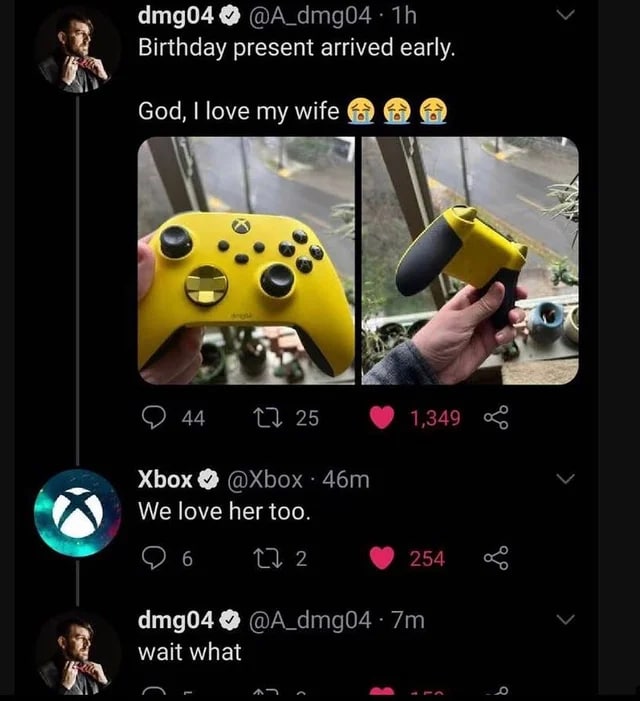
Task: Open Xbox's profile avatar
Action: (x=77, y=512)
